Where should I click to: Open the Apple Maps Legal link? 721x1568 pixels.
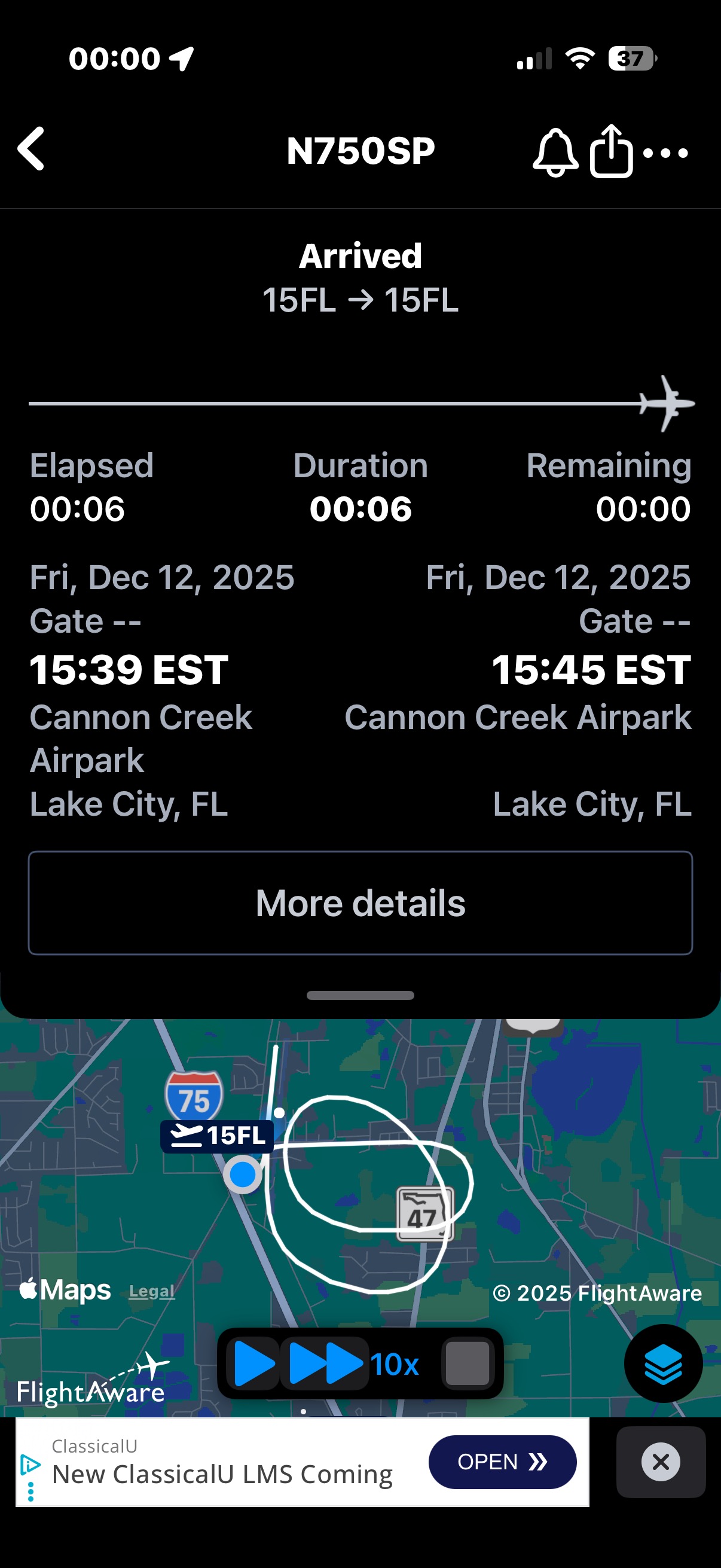coord(151,1291)
